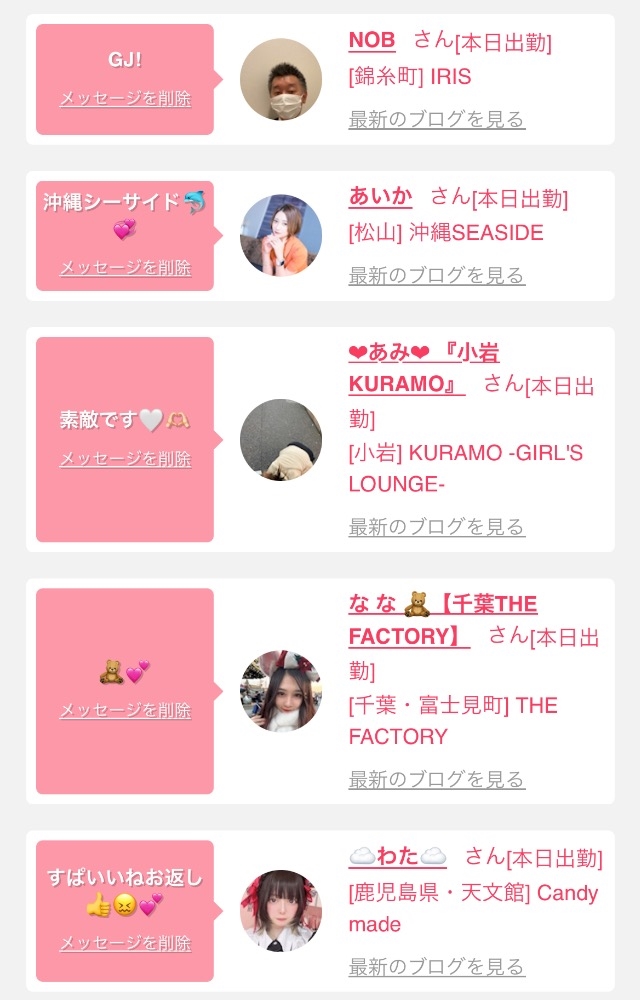Open NOB's profile name link
640x1000 pixels.
(372, 40)
